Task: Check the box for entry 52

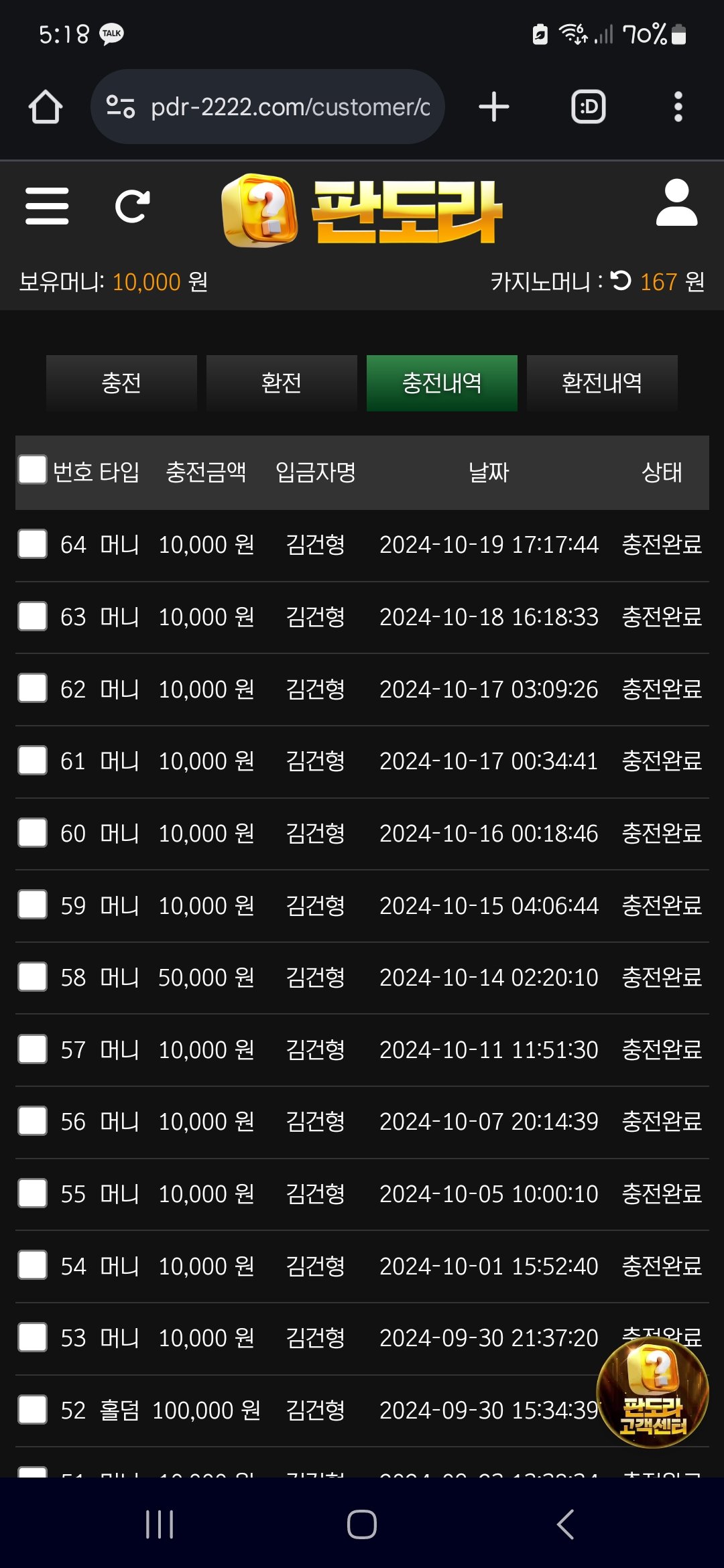Action: [32, 1409]
